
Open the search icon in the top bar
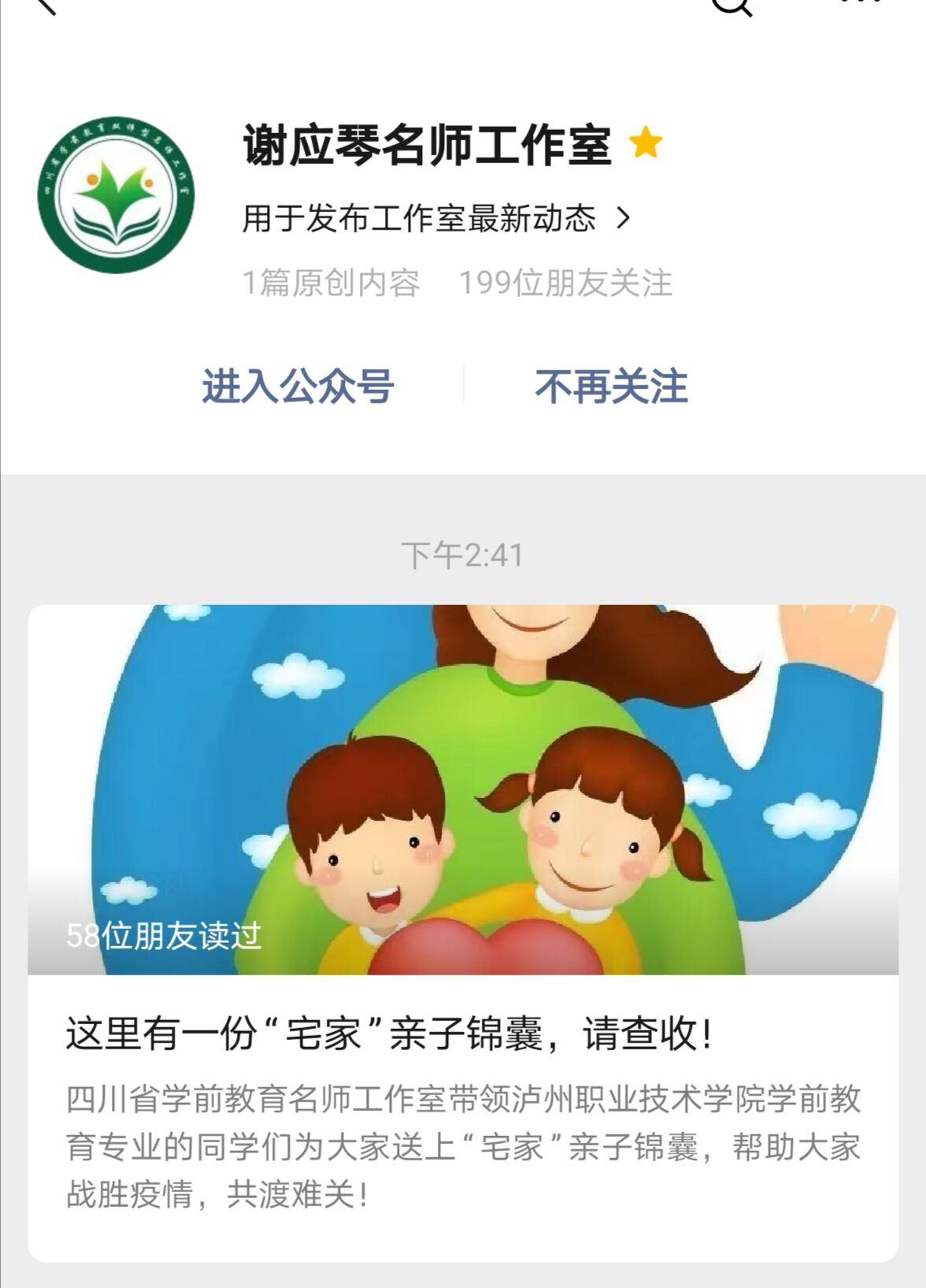click(732, 6)
